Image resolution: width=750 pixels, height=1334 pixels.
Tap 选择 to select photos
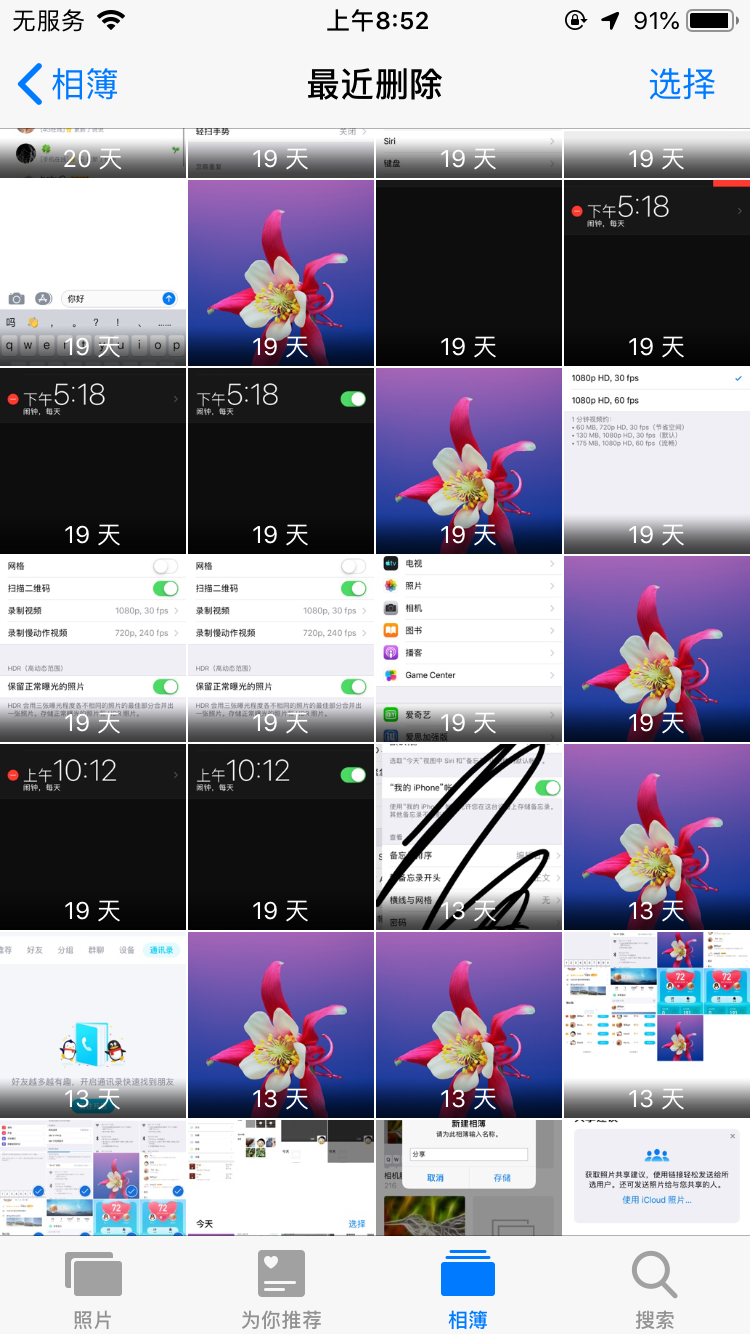click(x=681, y=85)
